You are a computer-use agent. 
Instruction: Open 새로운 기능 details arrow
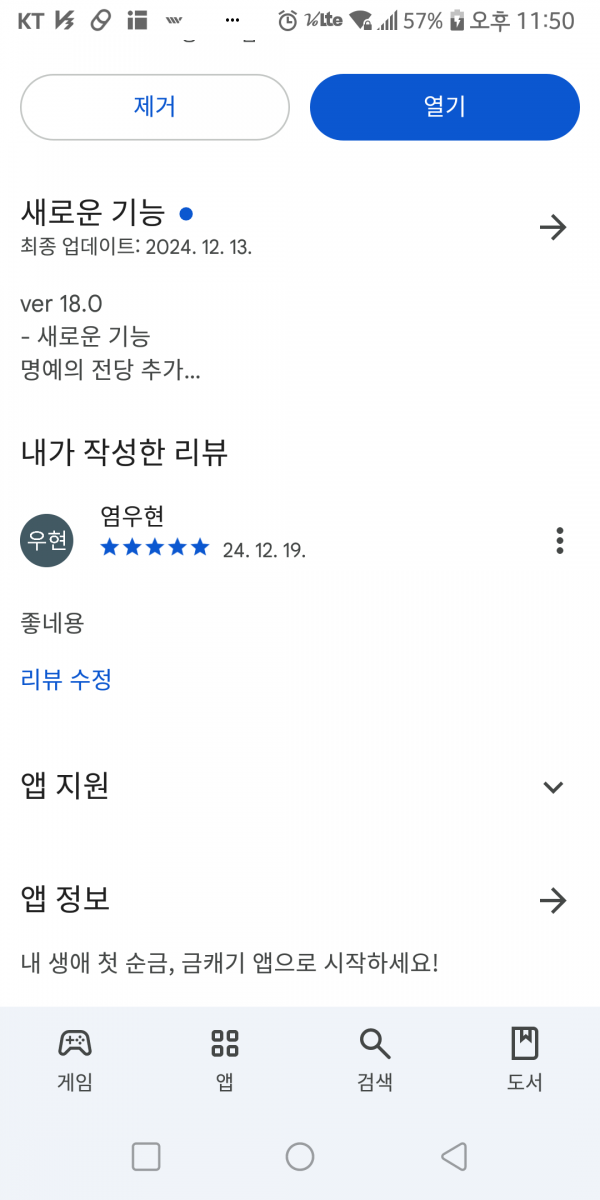coord(553,227)
